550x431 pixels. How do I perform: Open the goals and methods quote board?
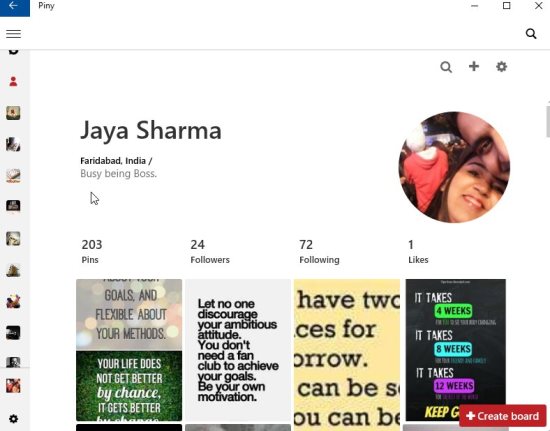point(129,350)
